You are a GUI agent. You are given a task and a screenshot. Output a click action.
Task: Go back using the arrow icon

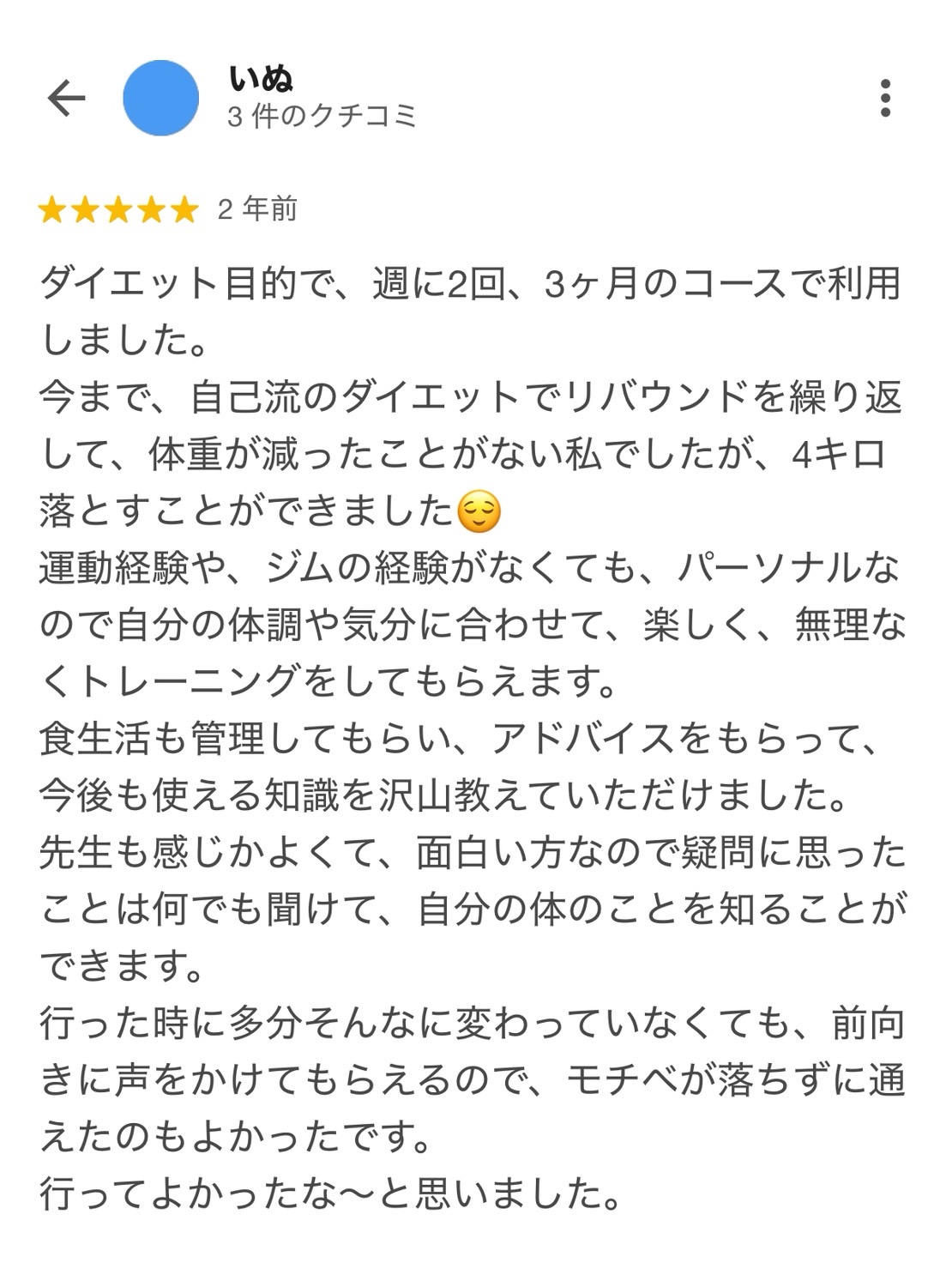pos(66,98)
